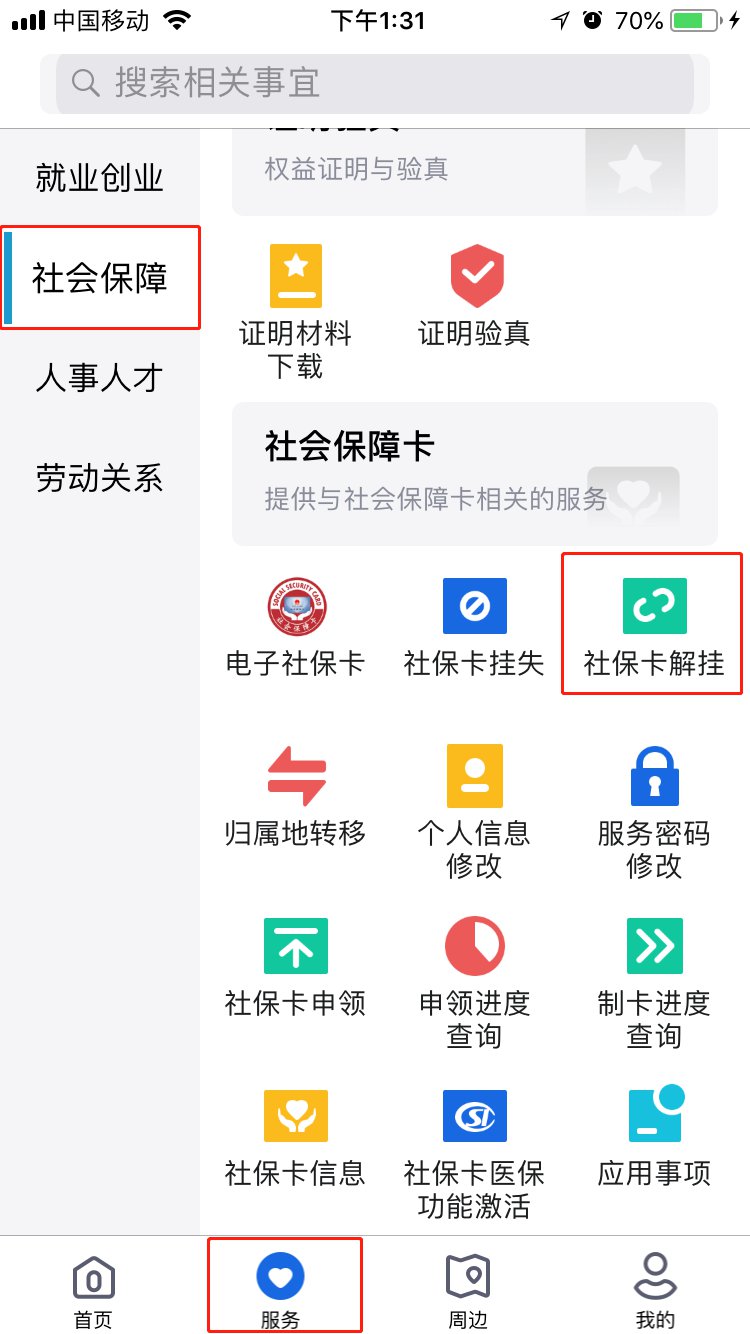The height and width of the screenshot is (1334, 750).
Task: Open 社保卡医保功能激活
Action: [475, 1150]
